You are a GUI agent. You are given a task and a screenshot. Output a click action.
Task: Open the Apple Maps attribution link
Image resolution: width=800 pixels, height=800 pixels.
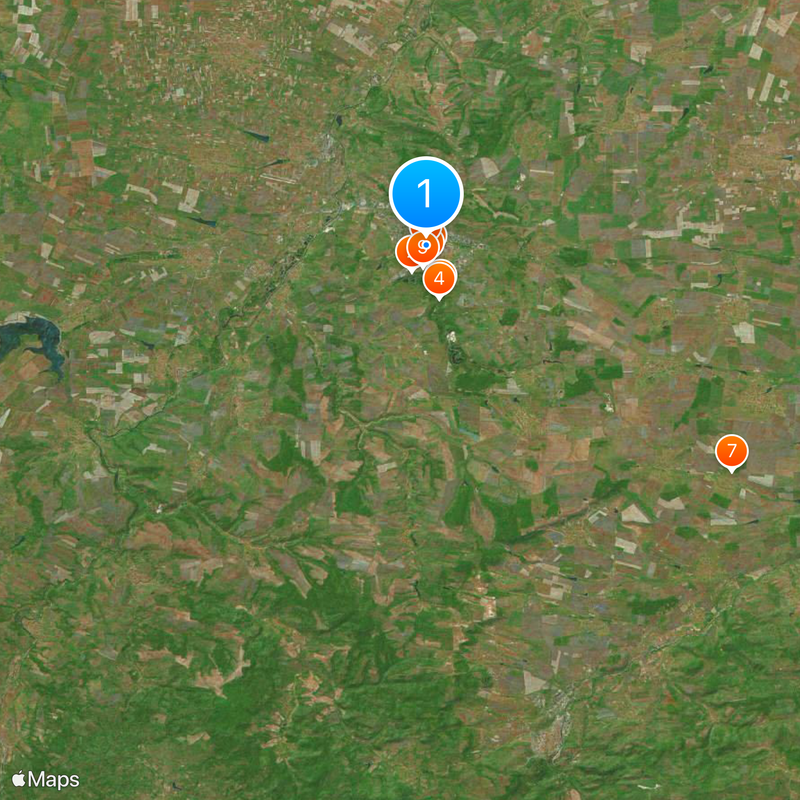tap(46, 779)
